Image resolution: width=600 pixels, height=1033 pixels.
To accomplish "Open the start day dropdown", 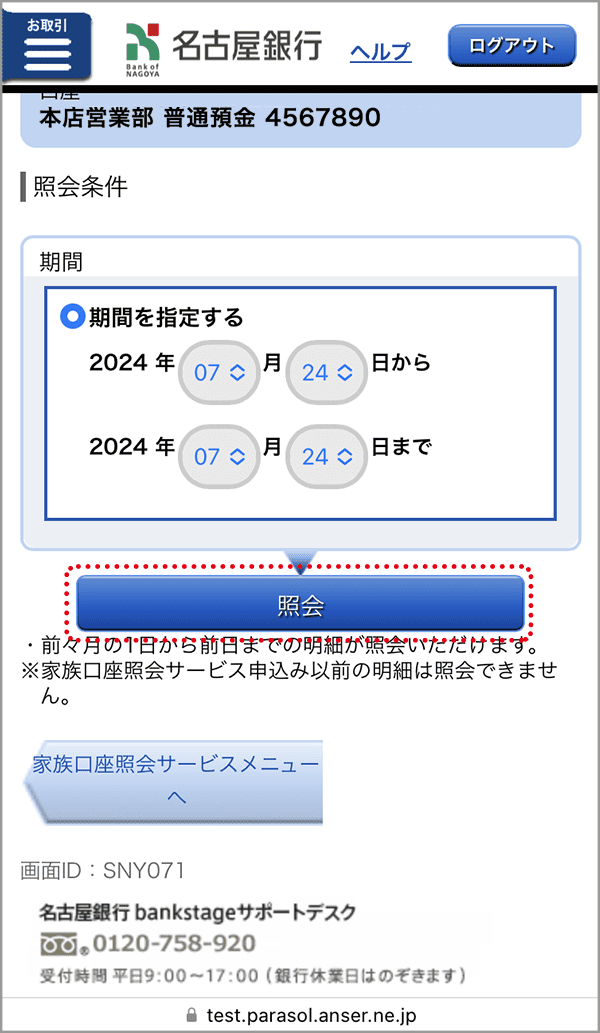I will [327, 373].
